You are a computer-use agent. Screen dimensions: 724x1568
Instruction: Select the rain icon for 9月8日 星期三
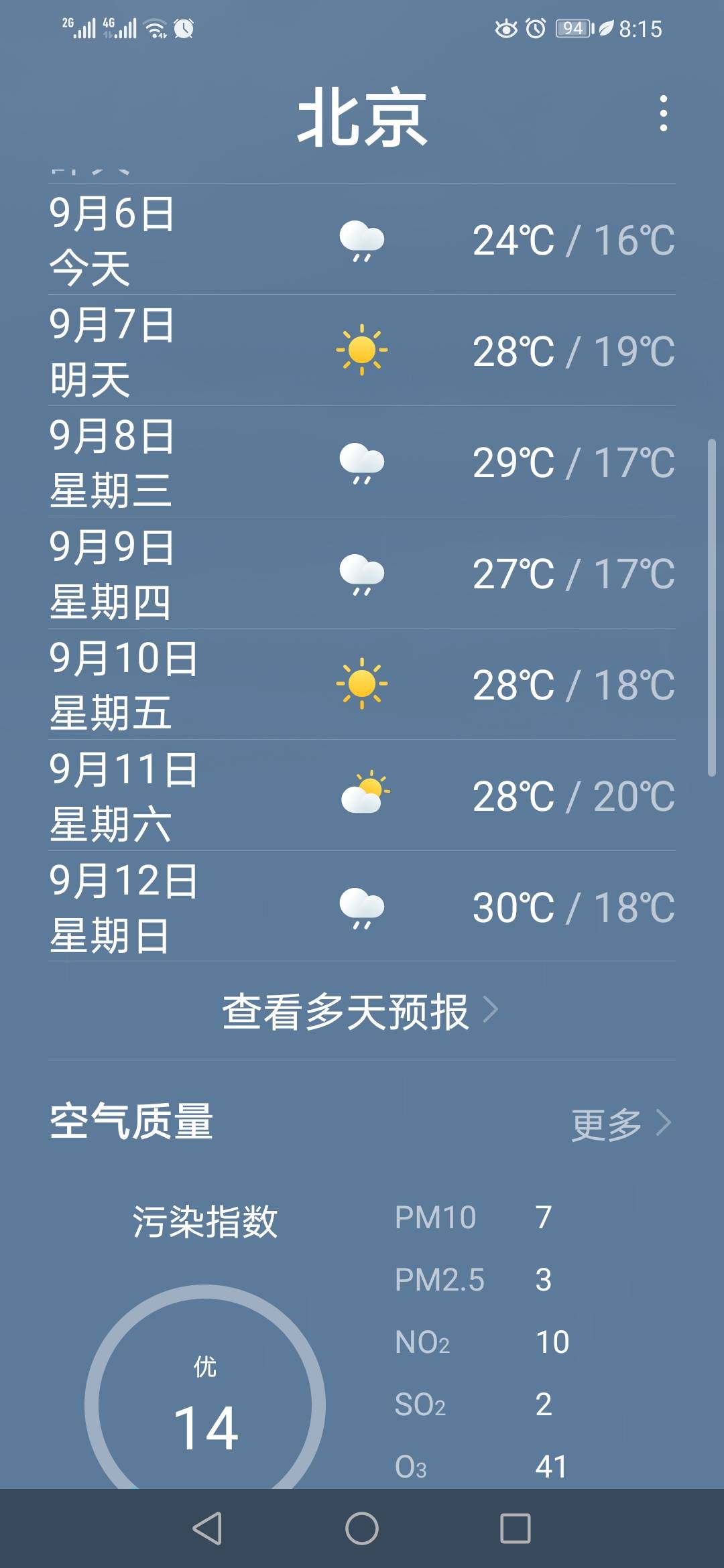tap(362, 462)
